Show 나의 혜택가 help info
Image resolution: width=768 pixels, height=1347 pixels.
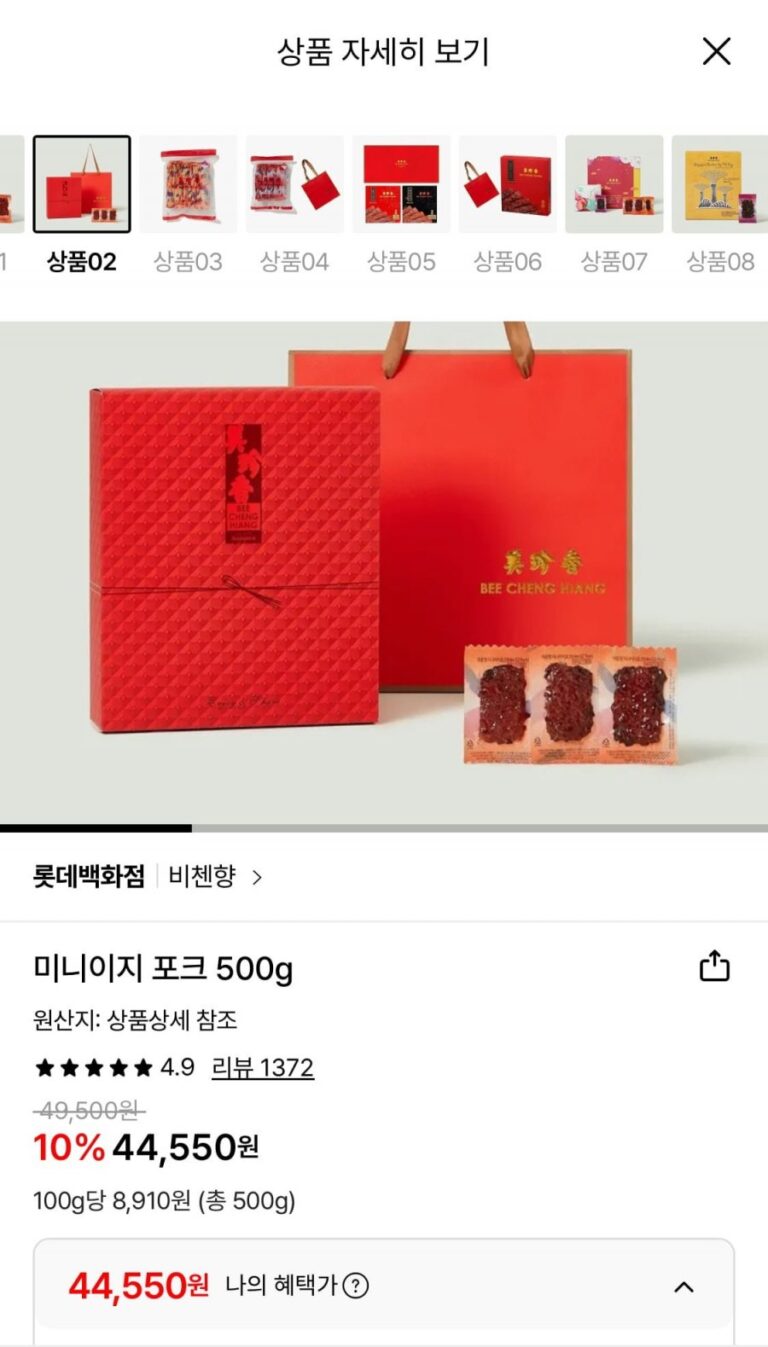point(355,1286)
